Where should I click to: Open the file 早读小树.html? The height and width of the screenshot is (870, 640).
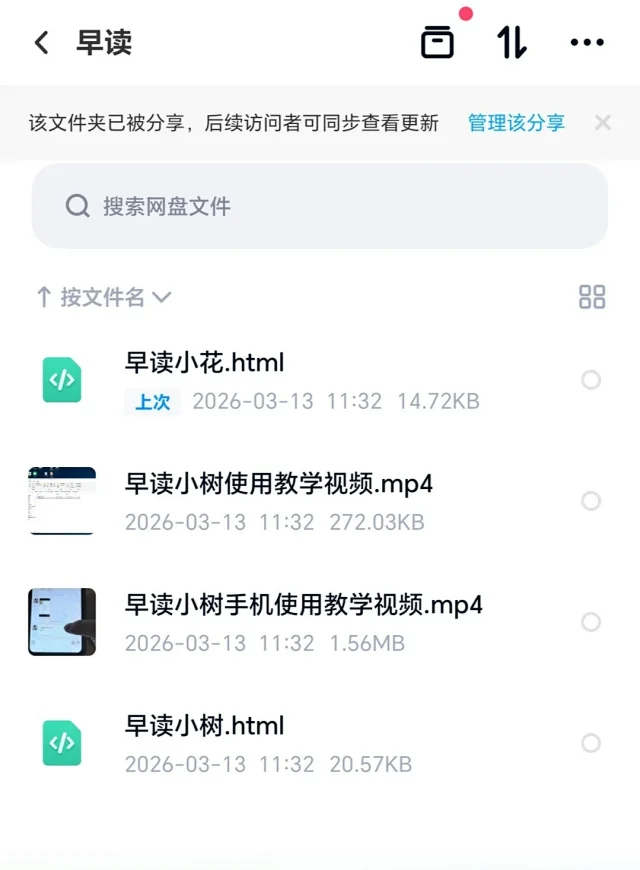point(205,726)
